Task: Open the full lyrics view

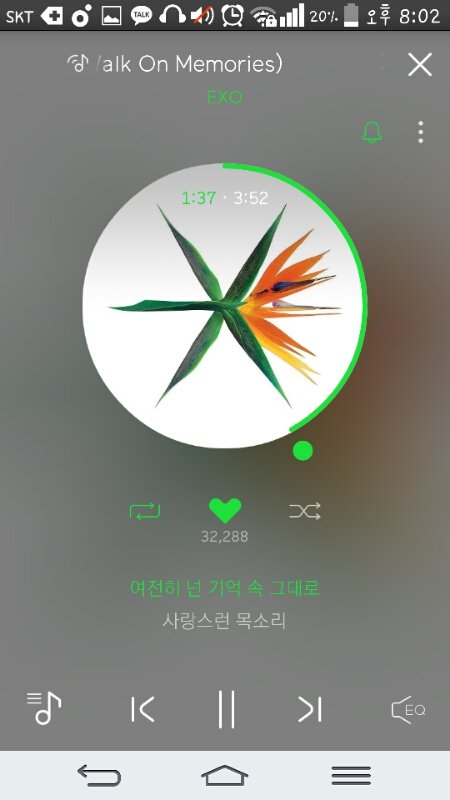Action: (224, 605)
